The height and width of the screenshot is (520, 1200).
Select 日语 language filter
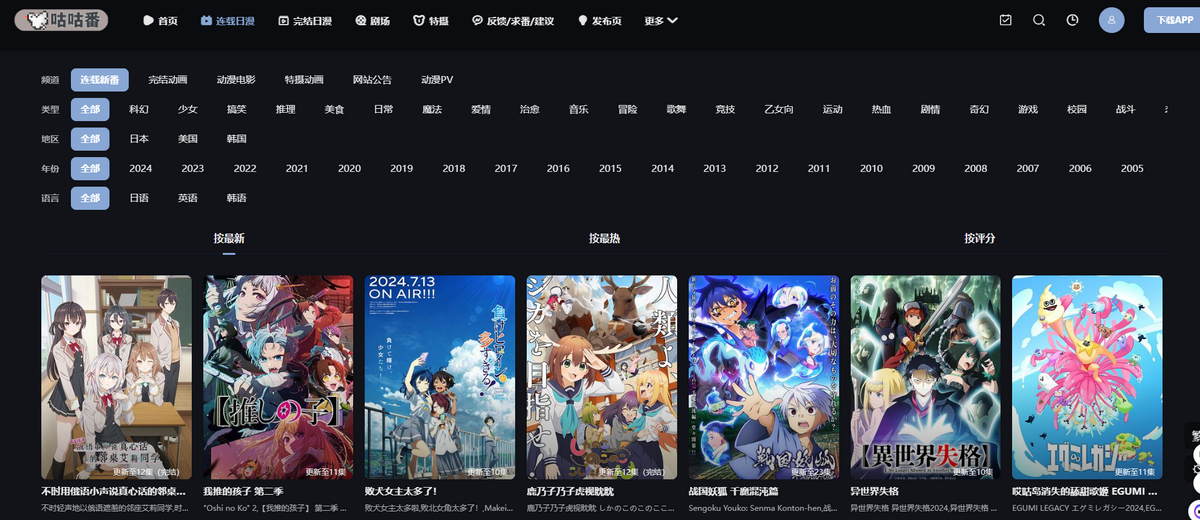click(139, 198)
